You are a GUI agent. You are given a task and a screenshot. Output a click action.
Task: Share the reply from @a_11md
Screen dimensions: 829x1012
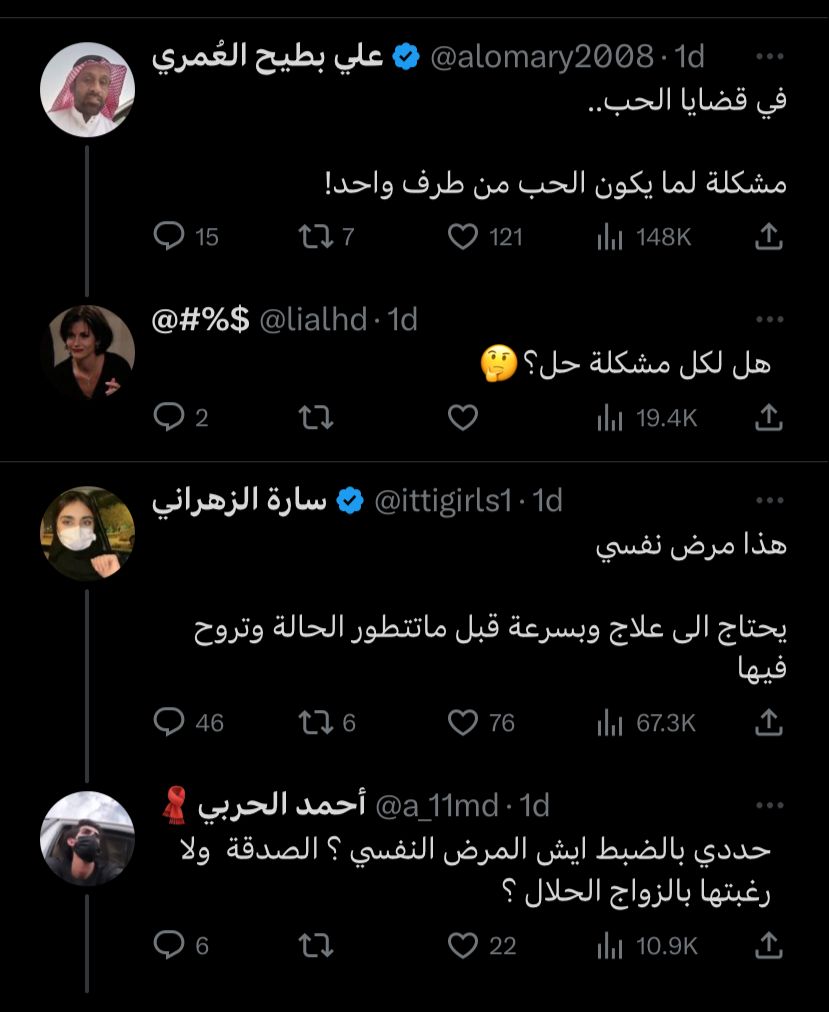click(x=767, y=945)
